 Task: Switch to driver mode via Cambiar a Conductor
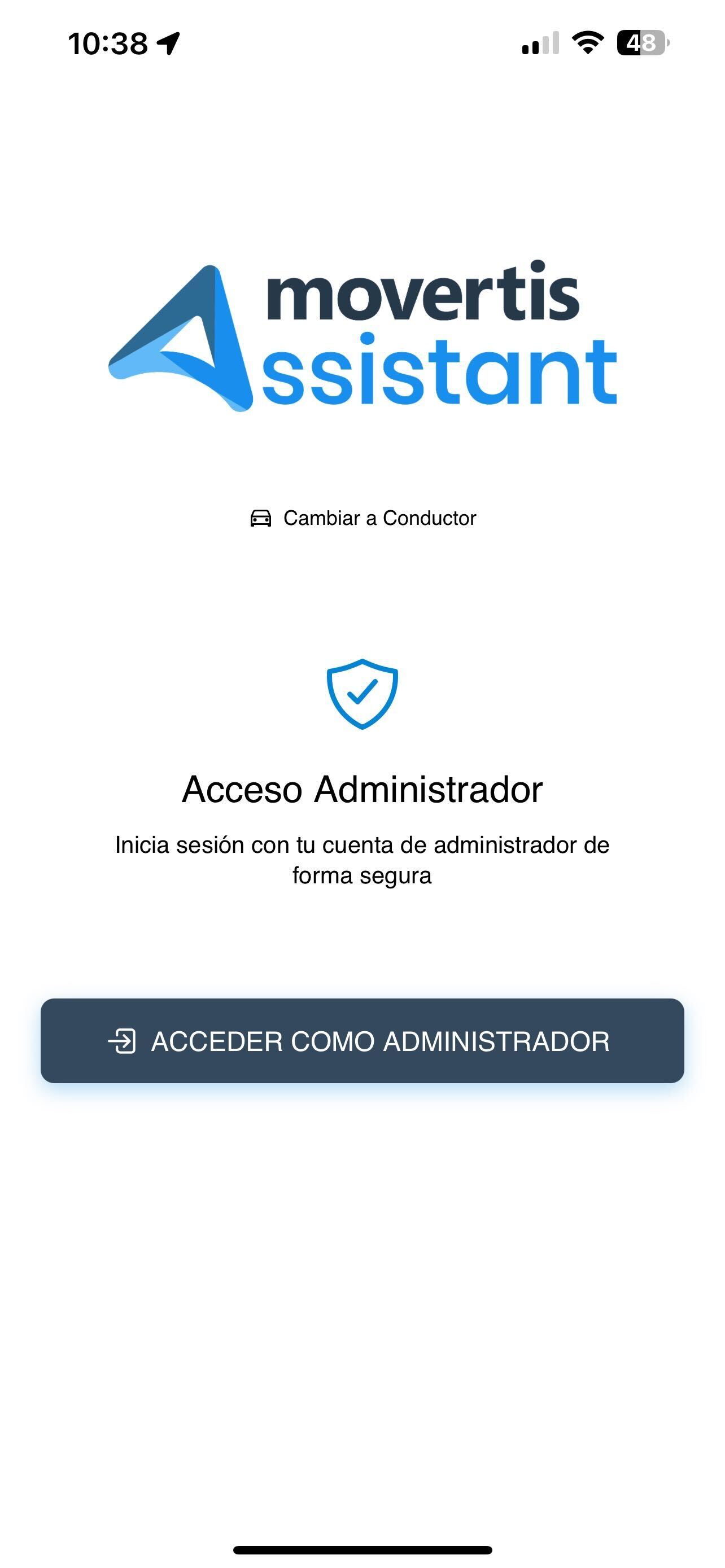(364, 518)
